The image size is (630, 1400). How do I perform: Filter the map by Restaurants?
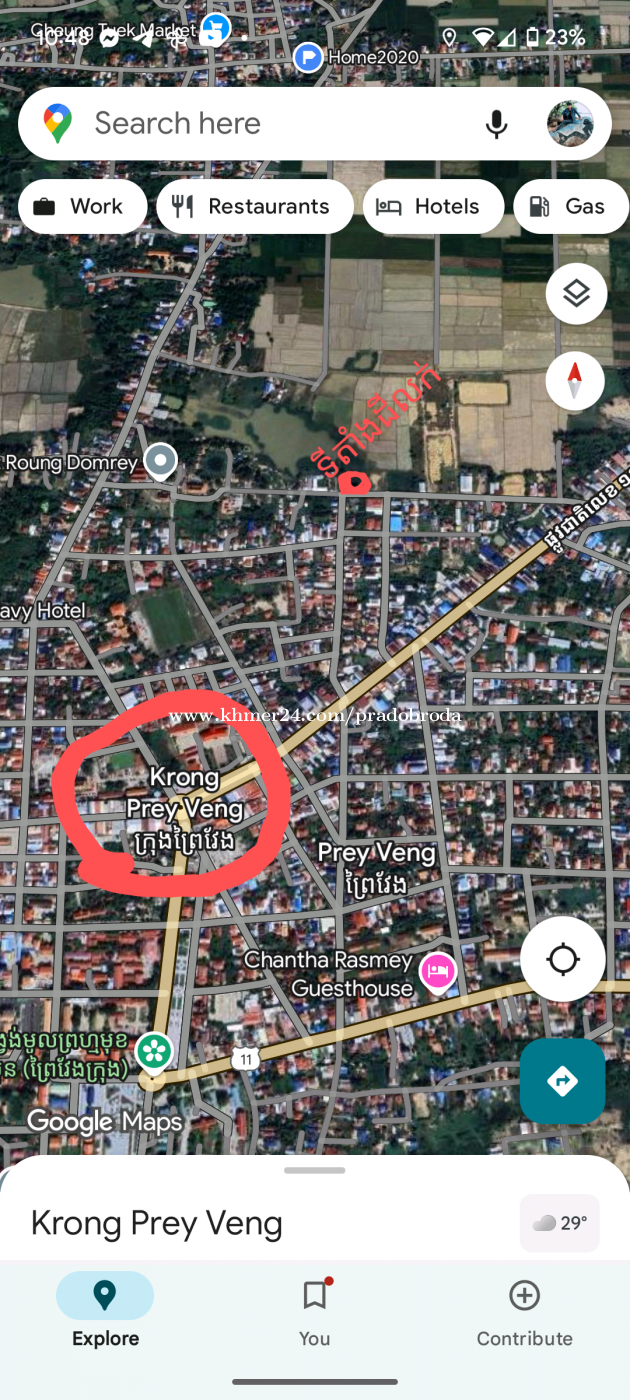254,207
